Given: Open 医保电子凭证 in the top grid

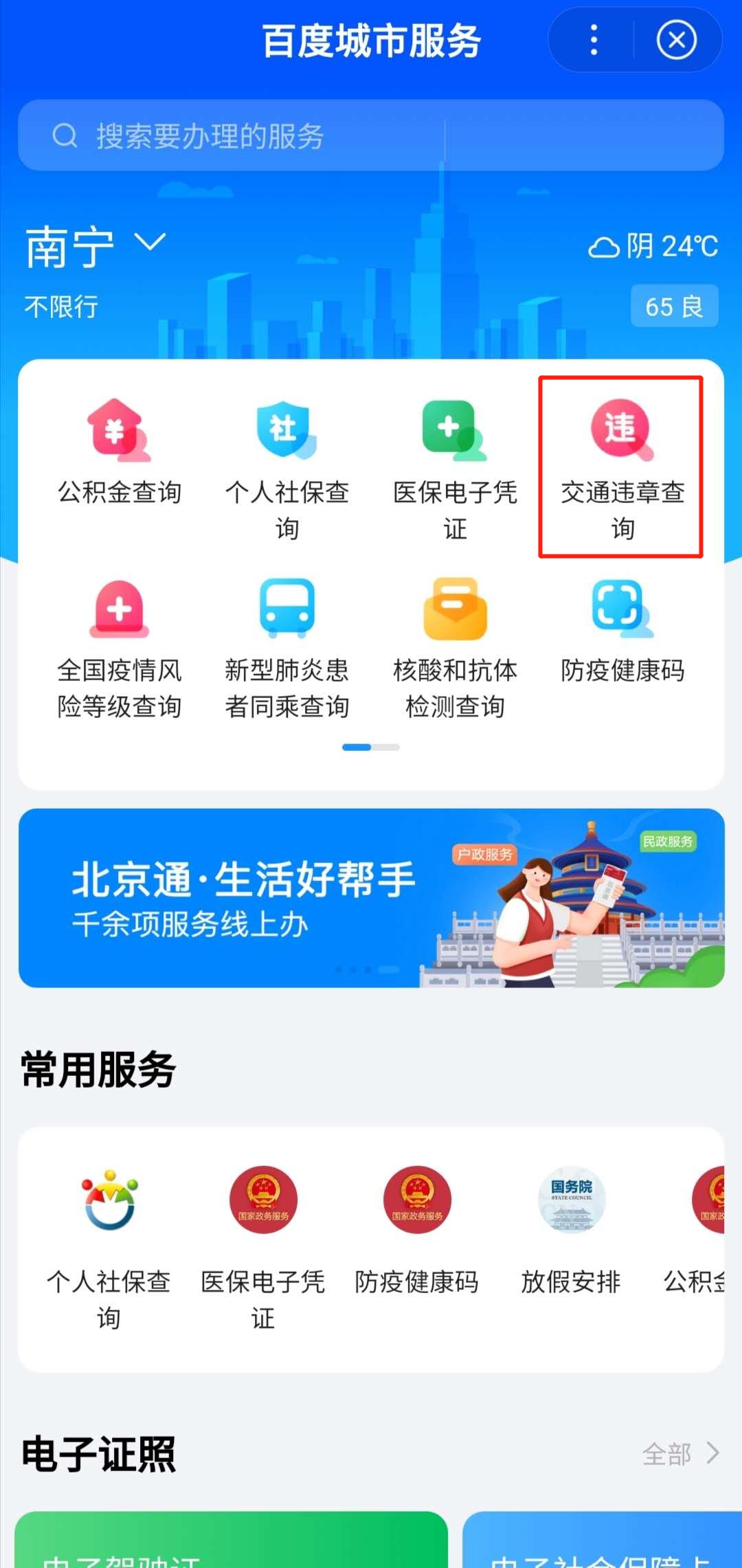Looking at the screenshot, I should click(455, 467).
